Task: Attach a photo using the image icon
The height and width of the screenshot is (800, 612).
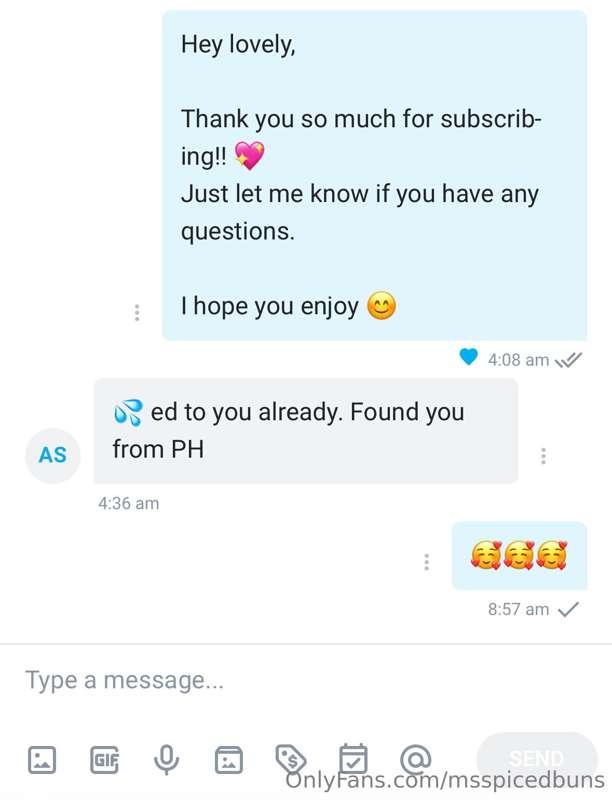Action: pyautogui.click(x=41, y=761)
